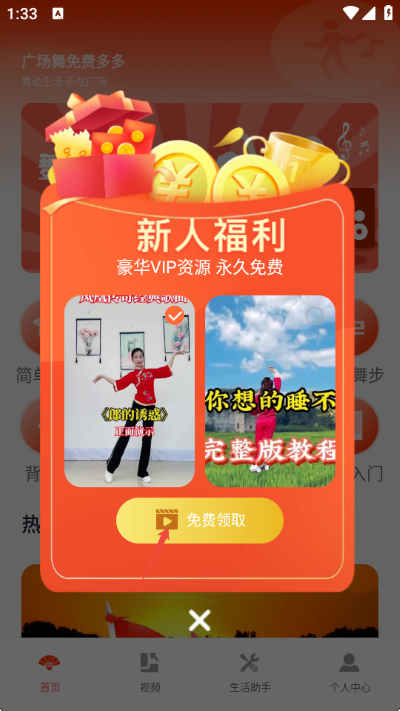400x711 pixels.
Task: Switch to the 视频 tab
Action: point(150,673)
